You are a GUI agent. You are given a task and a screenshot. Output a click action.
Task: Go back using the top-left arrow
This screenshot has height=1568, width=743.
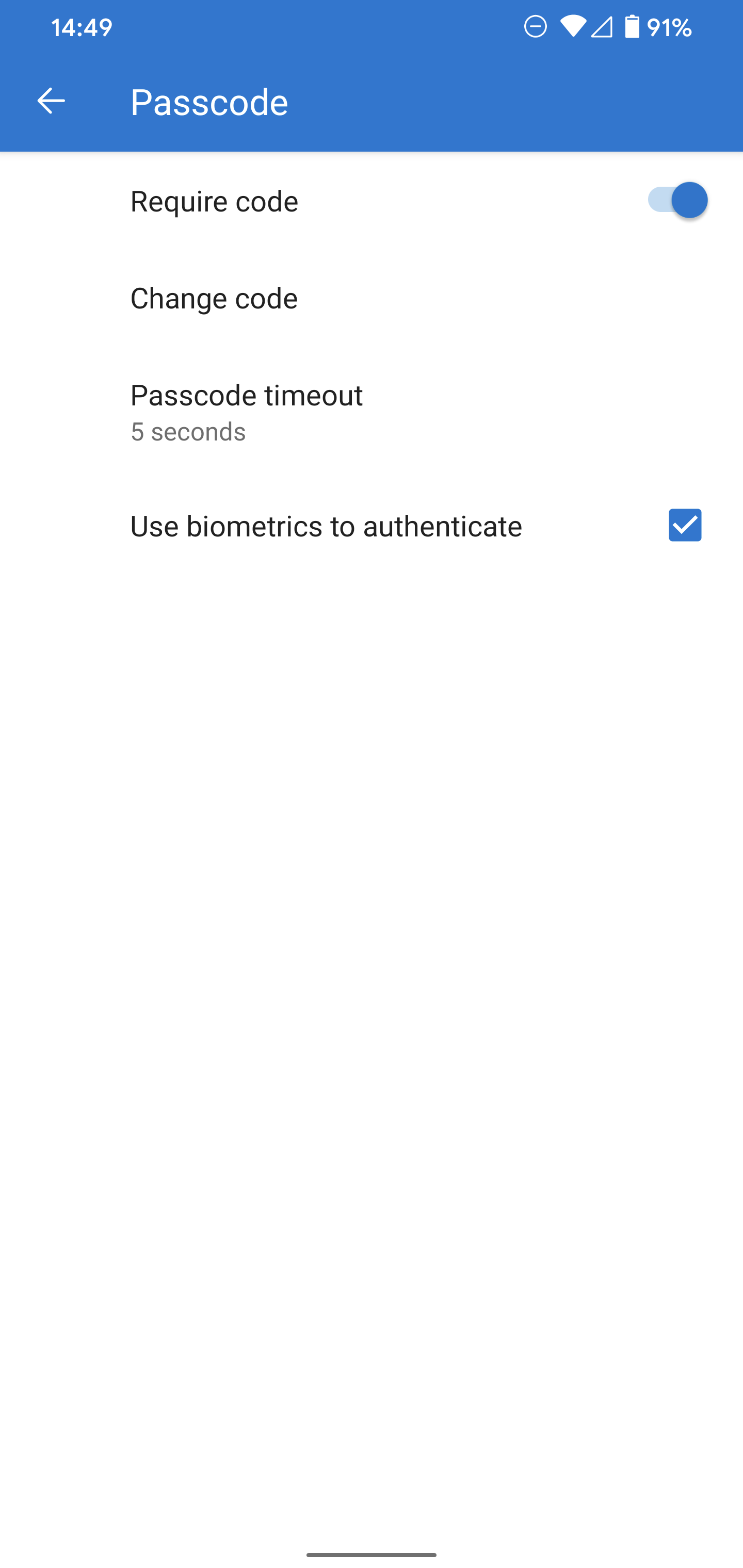click(51, 101)
